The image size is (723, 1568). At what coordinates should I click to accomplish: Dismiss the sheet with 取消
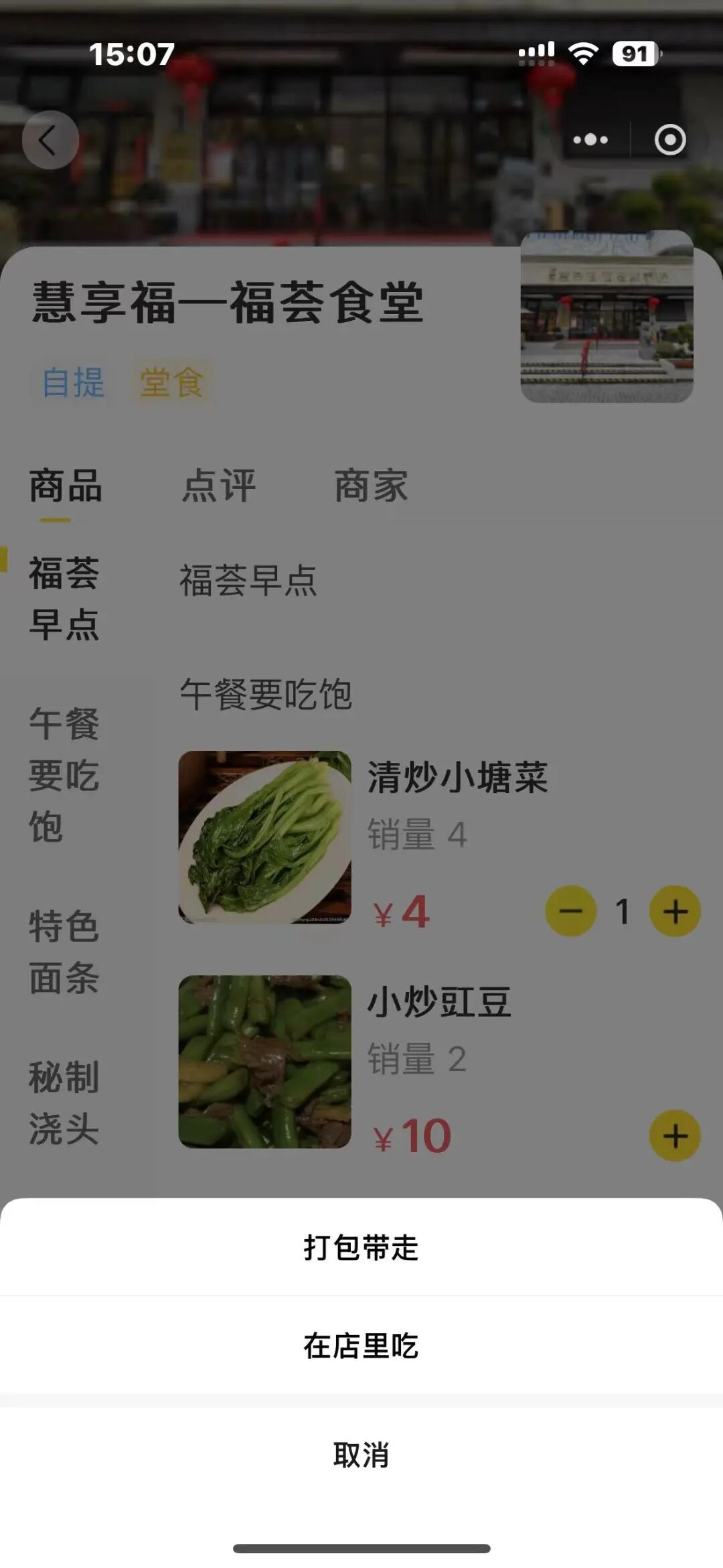point(361,1455)
